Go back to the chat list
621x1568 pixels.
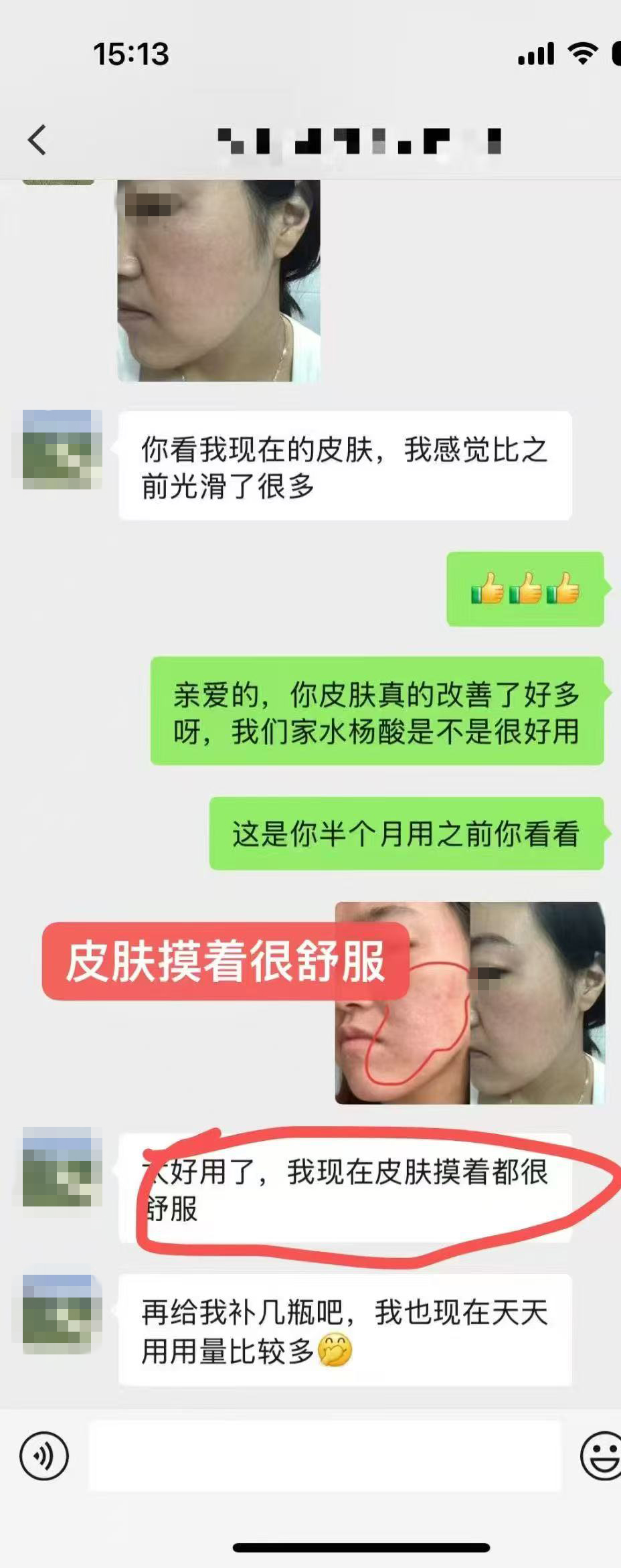(37, 140)
